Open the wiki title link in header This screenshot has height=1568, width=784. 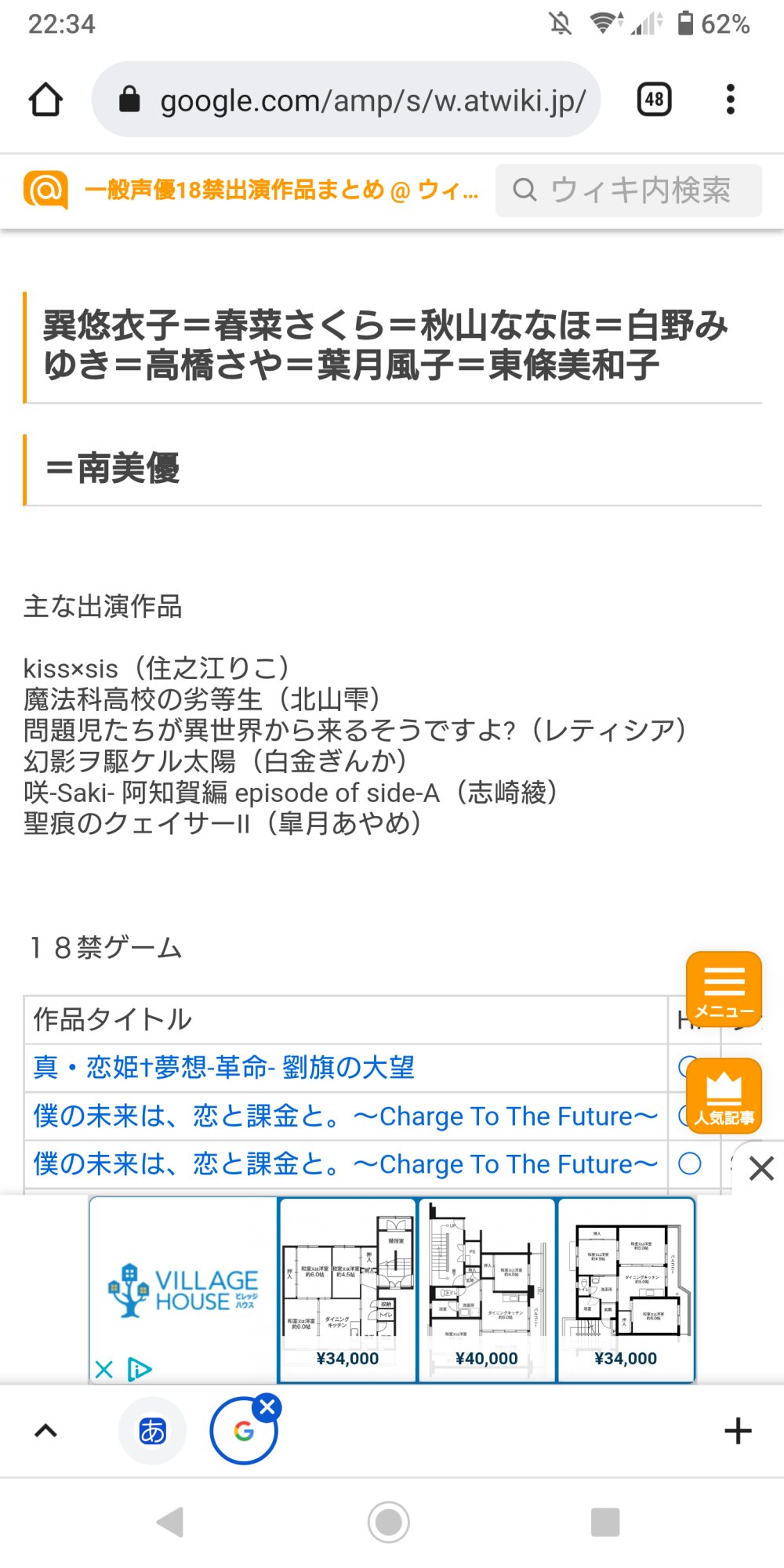[281, 190]
